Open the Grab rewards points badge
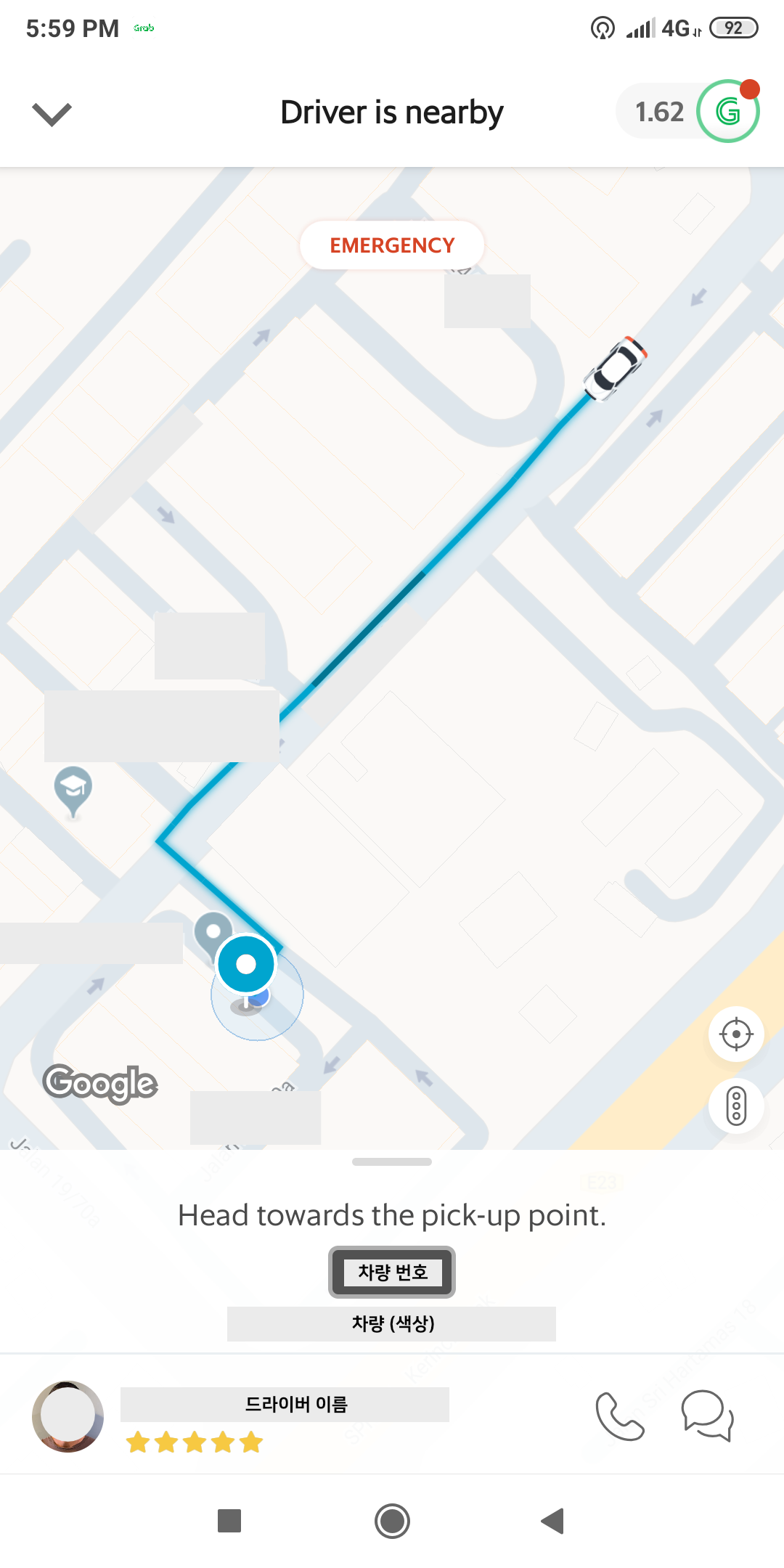Image resolution: width=784 pixels, height=1568 pixels. (x=688, y=112)
